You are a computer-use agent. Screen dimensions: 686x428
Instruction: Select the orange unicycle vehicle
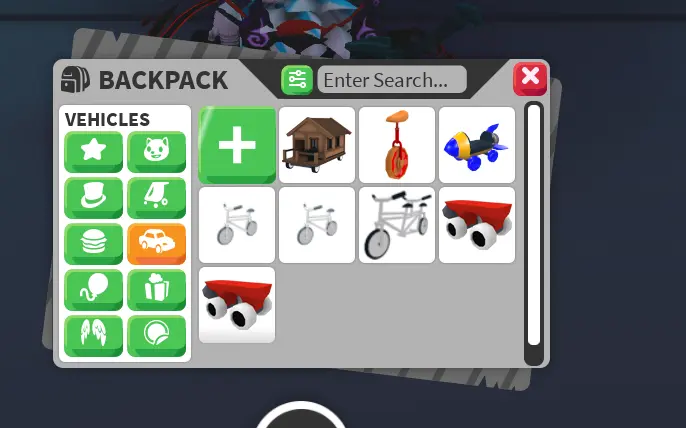[x=397, y=145]
